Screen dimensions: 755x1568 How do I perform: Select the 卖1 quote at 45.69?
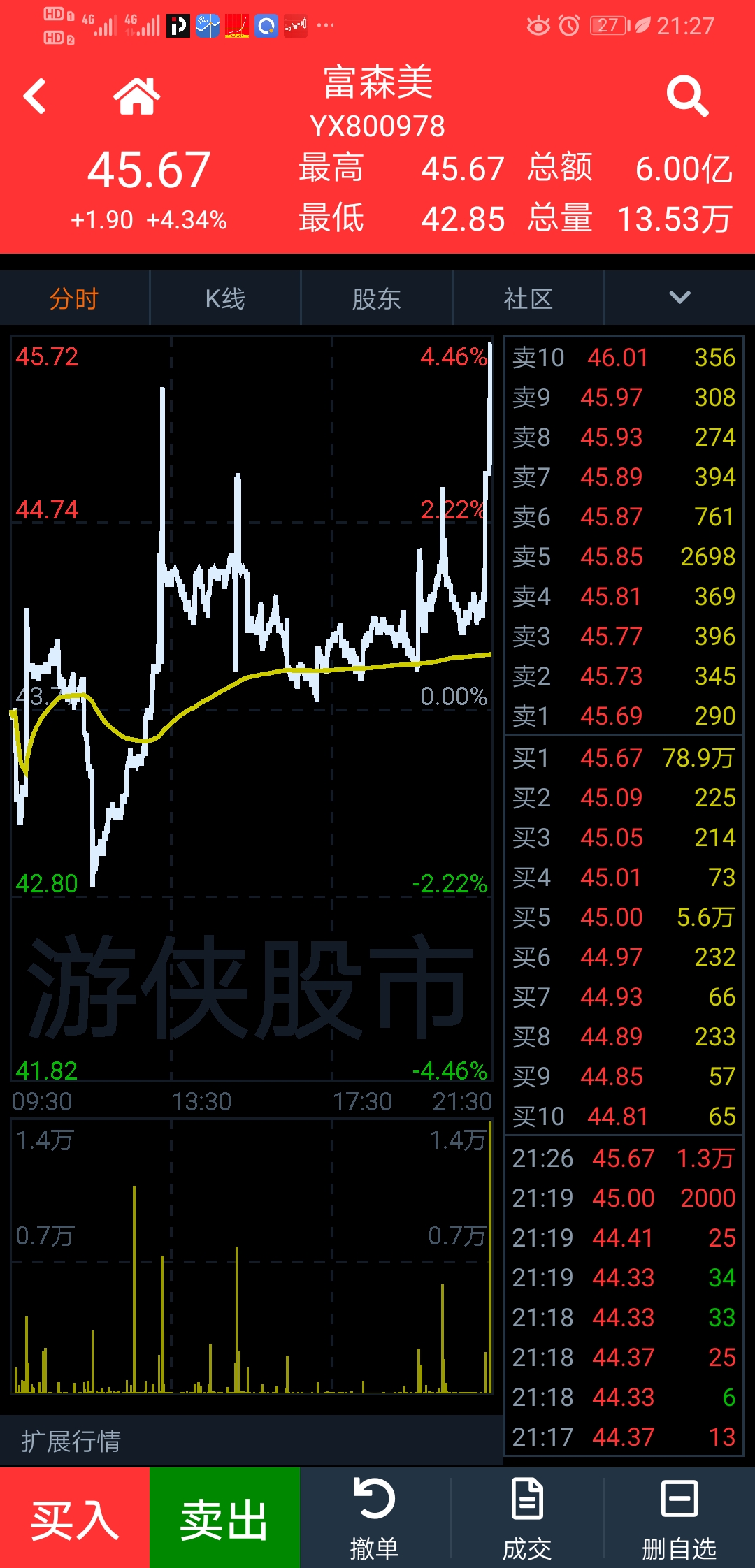coord(623,716)
